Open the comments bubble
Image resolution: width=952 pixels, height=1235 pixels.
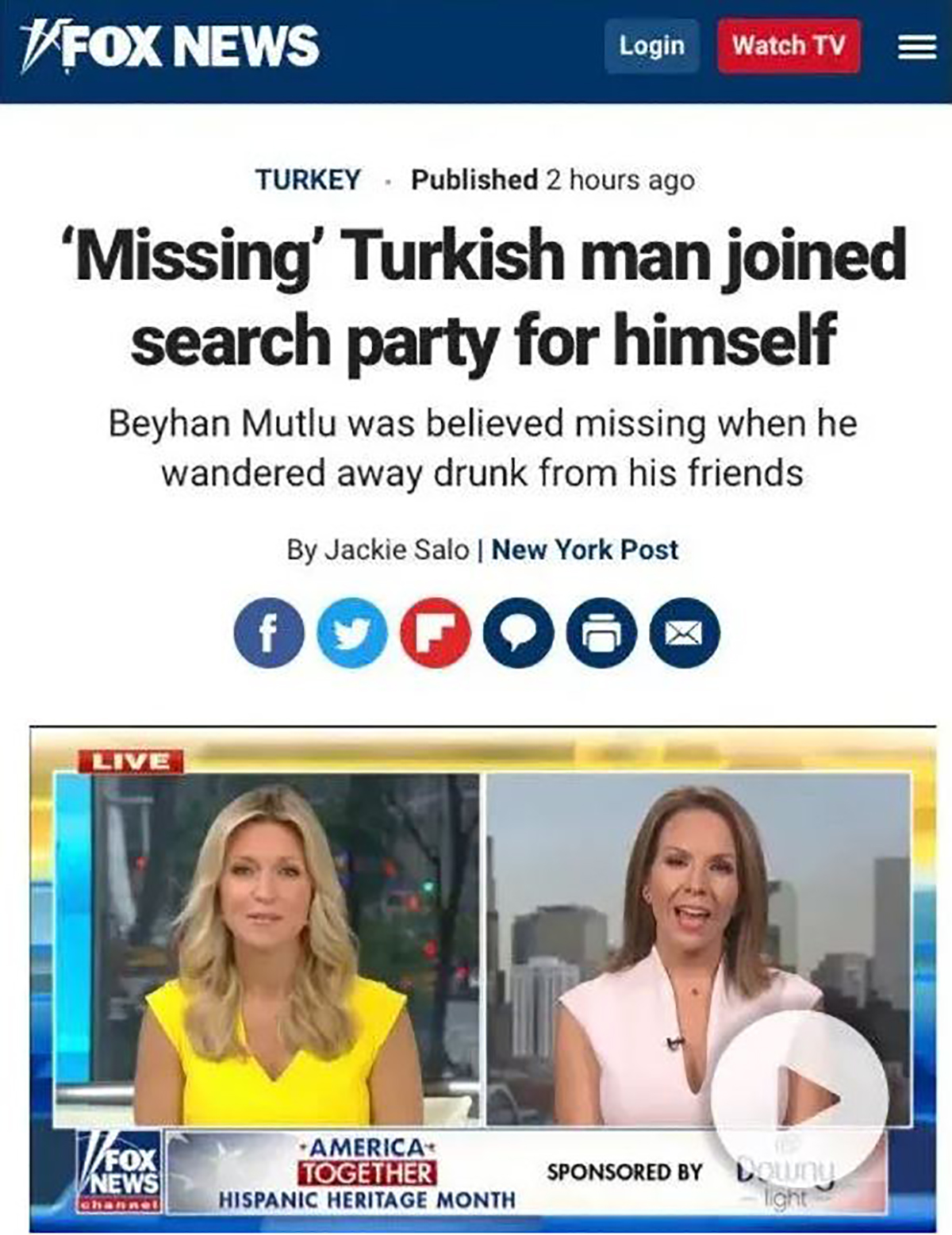tap(518, 633)
